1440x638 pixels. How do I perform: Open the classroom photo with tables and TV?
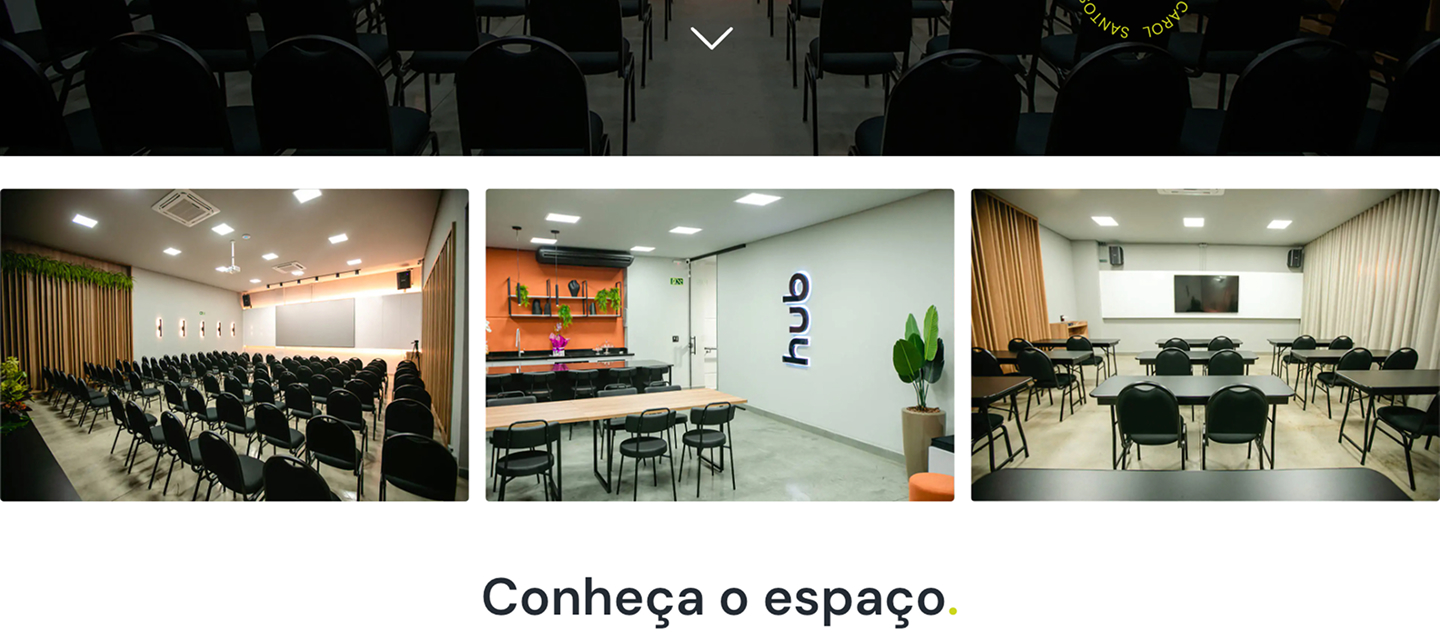point(1205,345)
